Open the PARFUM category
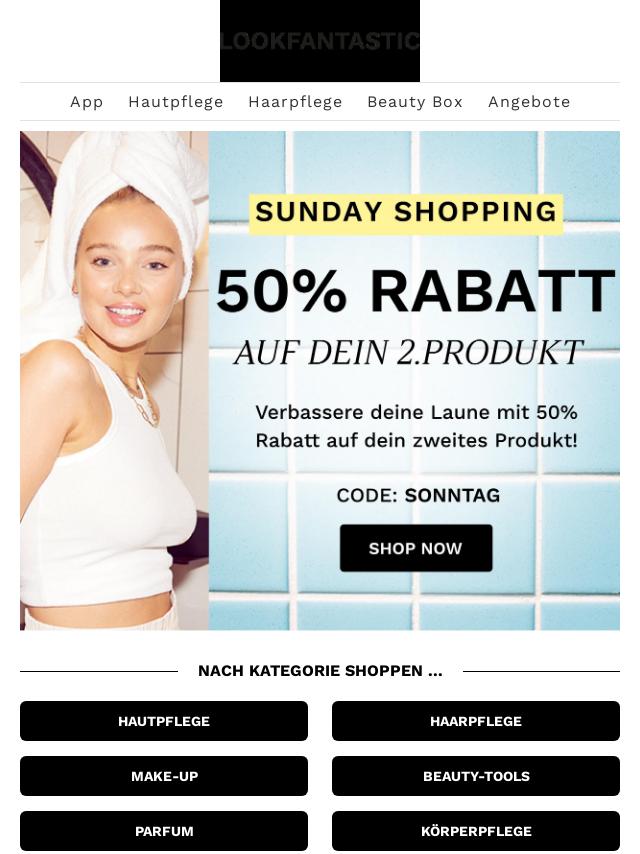Screen dimensions: 640x854 [164, 831]
